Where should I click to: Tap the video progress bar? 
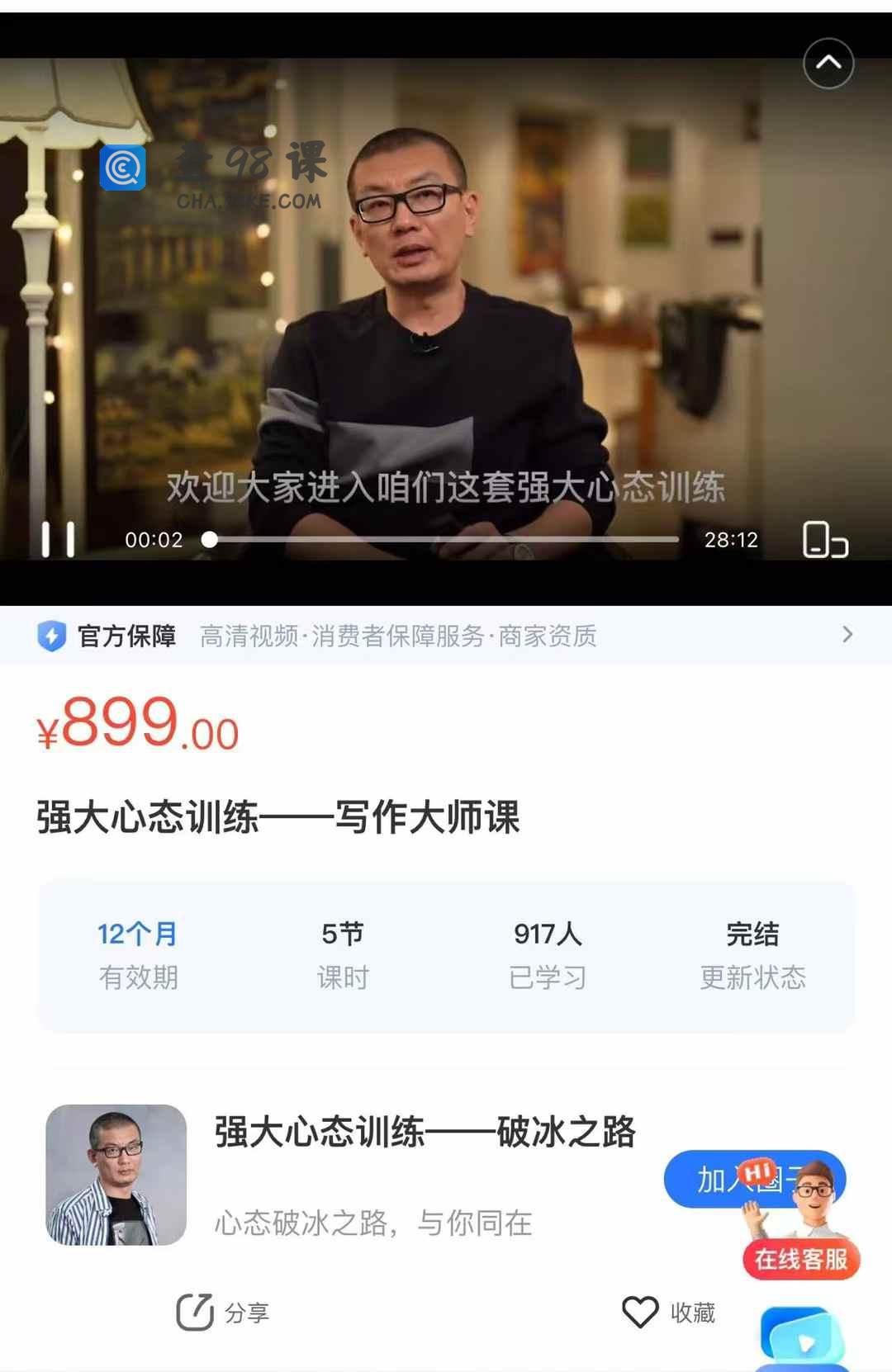click(x=444, y=540)
